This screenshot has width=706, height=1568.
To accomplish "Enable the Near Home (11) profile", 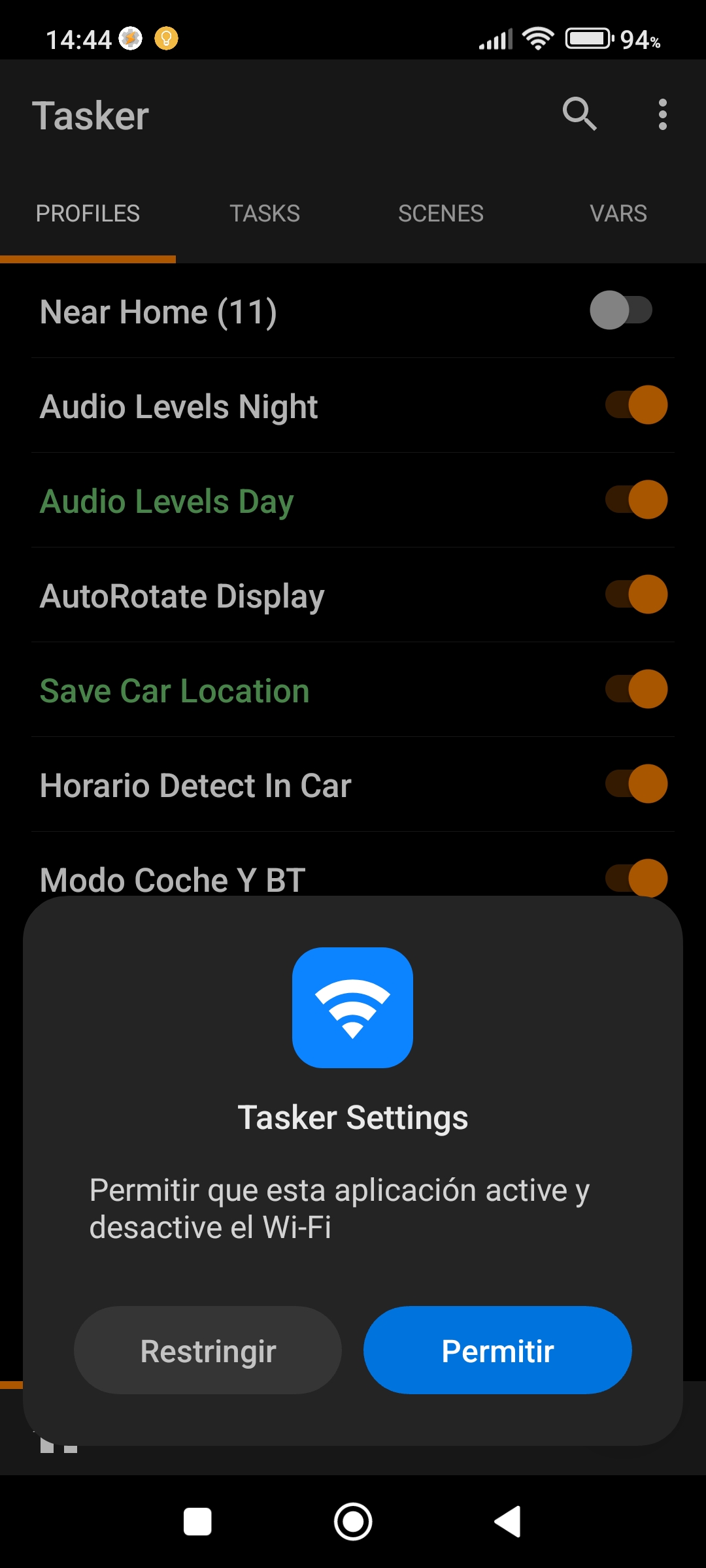I will [621, 310].
